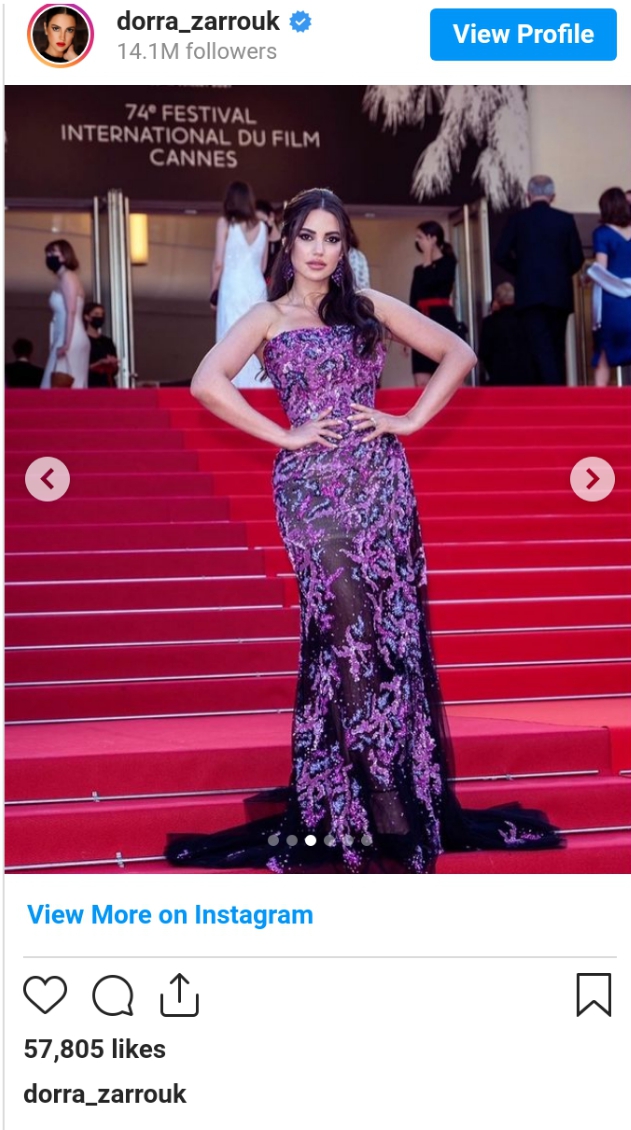Tap dorra_zarrouk username under the likes

[105, 1094]
